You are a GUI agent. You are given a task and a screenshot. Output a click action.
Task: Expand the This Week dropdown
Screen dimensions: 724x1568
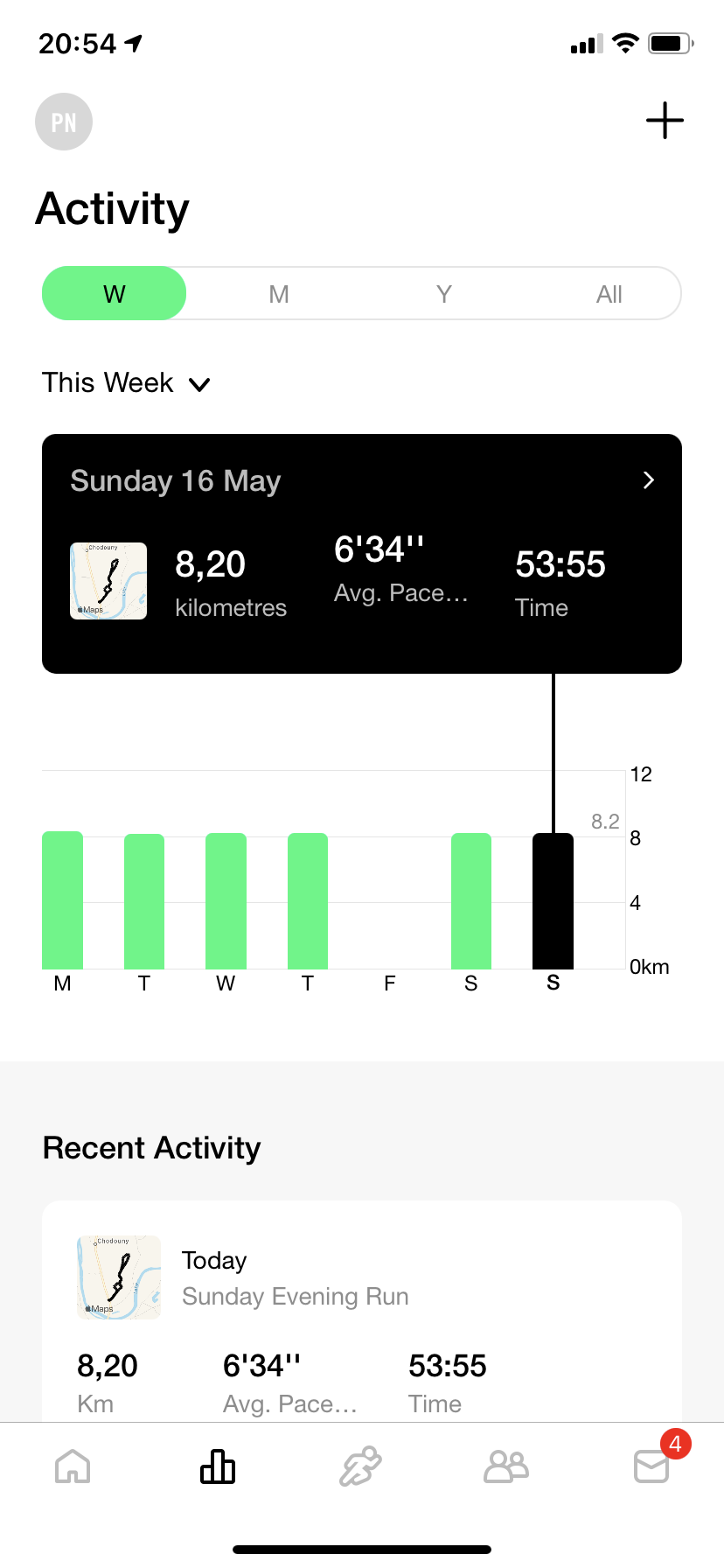point(127,383)
